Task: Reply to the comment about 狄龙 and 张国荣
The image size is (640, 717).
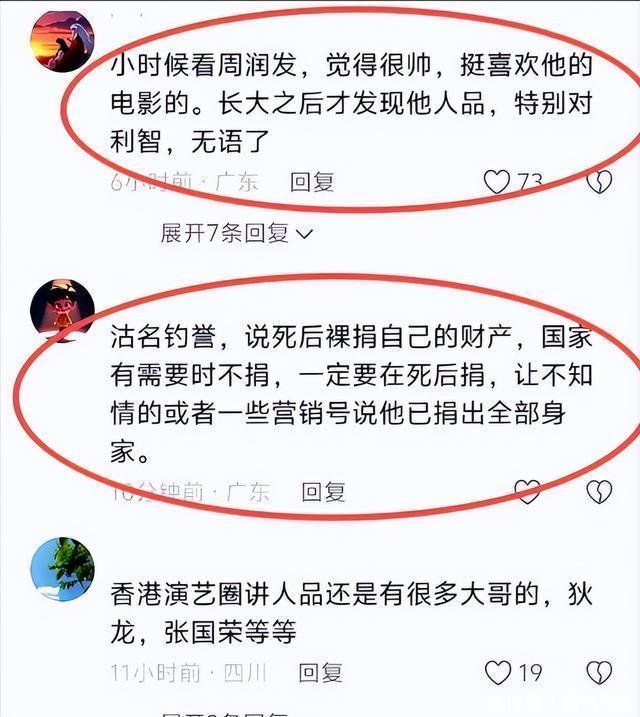Action: coord(321,672)
